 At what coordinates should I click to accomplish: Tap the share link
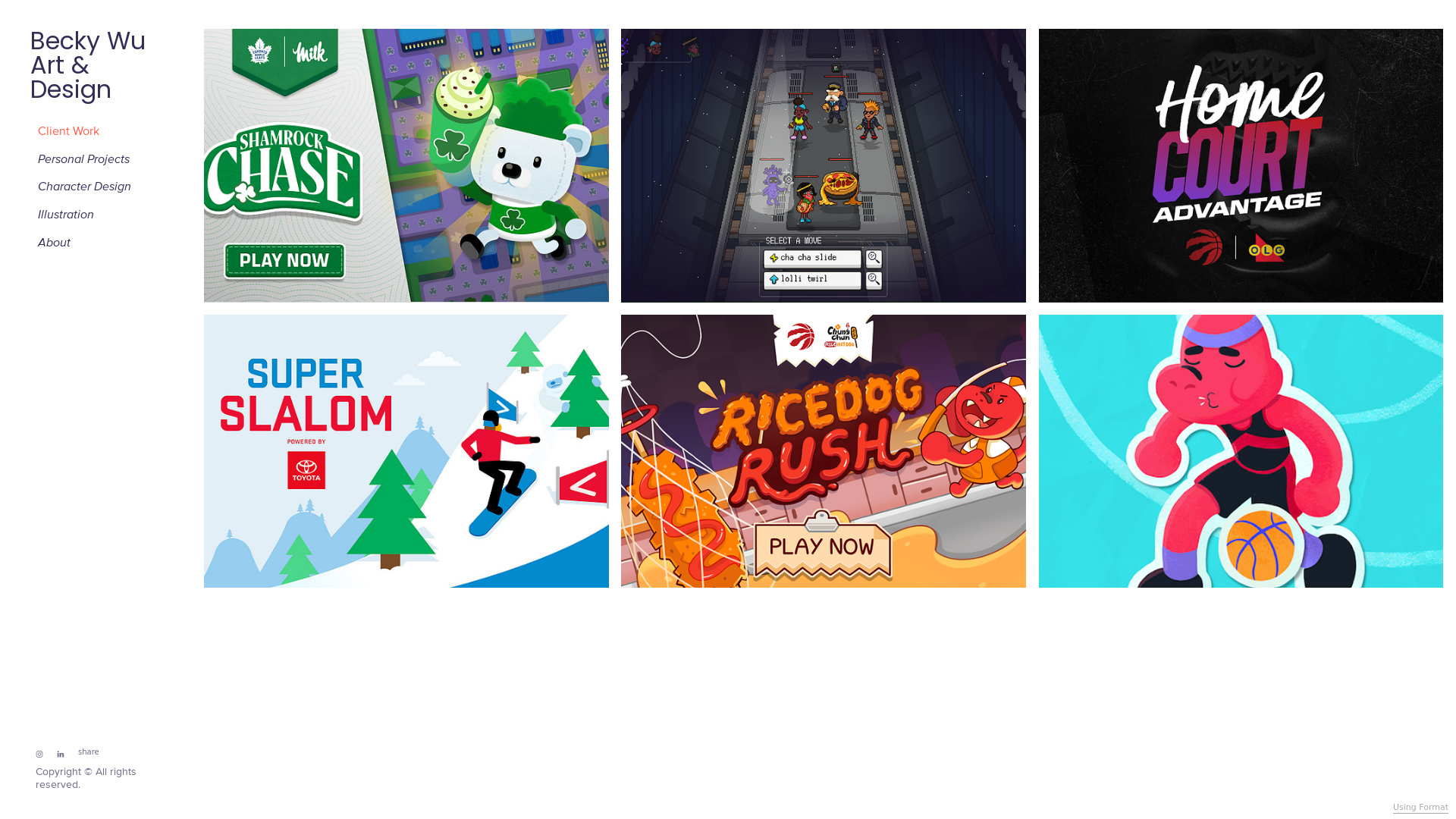click(x=88, y=752)
